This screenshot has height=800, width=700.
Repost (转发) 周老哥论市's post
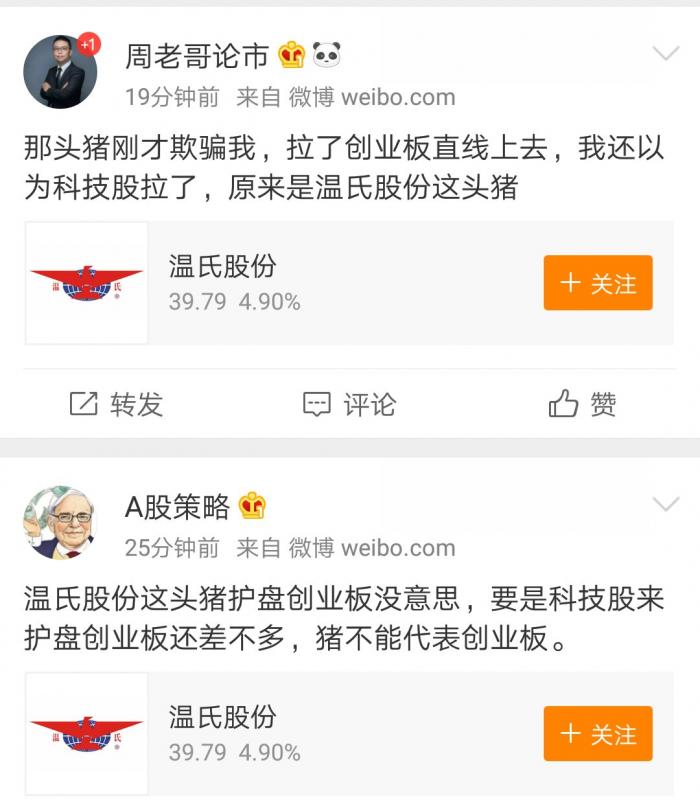coord(116,404)
